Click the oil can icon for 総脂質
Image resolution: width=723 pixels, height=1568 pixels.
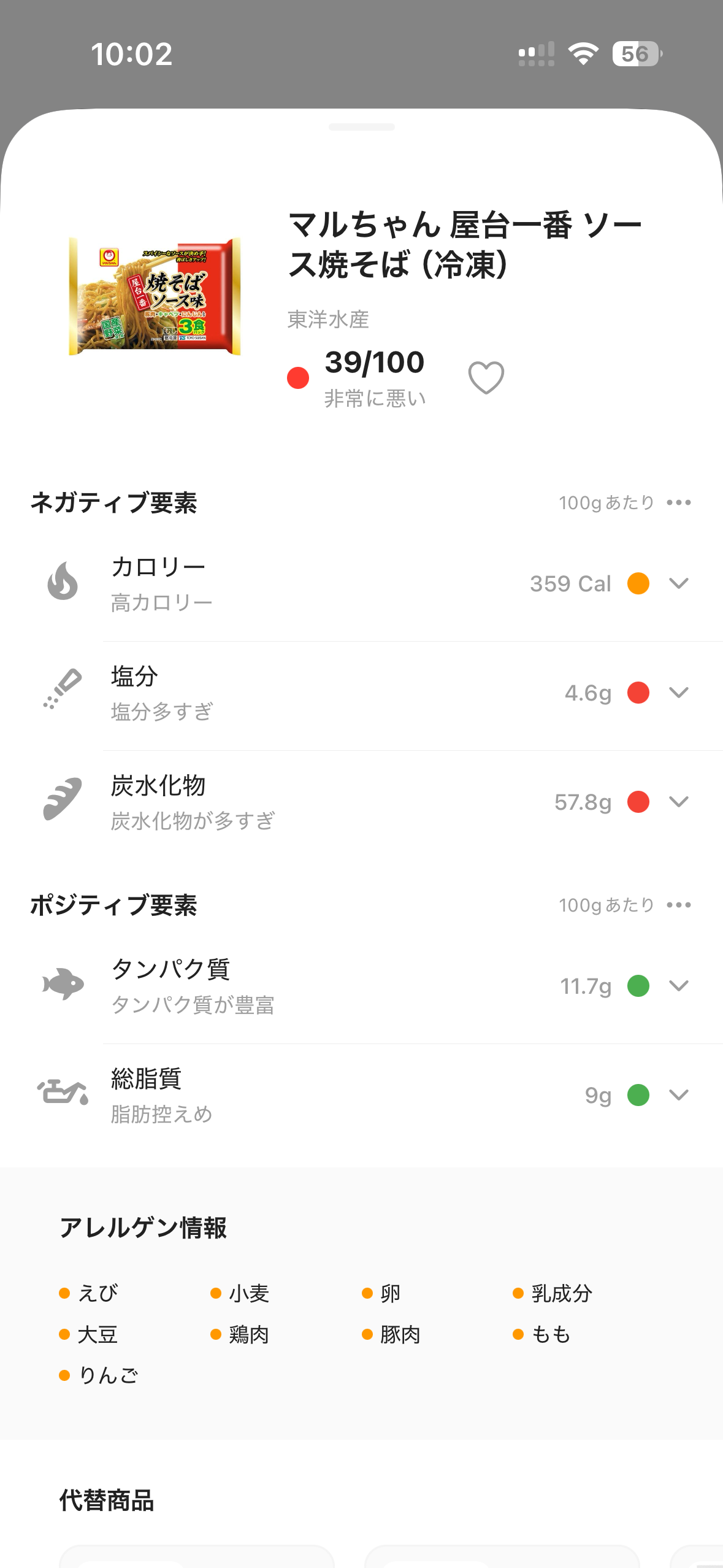click(x=63, y=1093)
